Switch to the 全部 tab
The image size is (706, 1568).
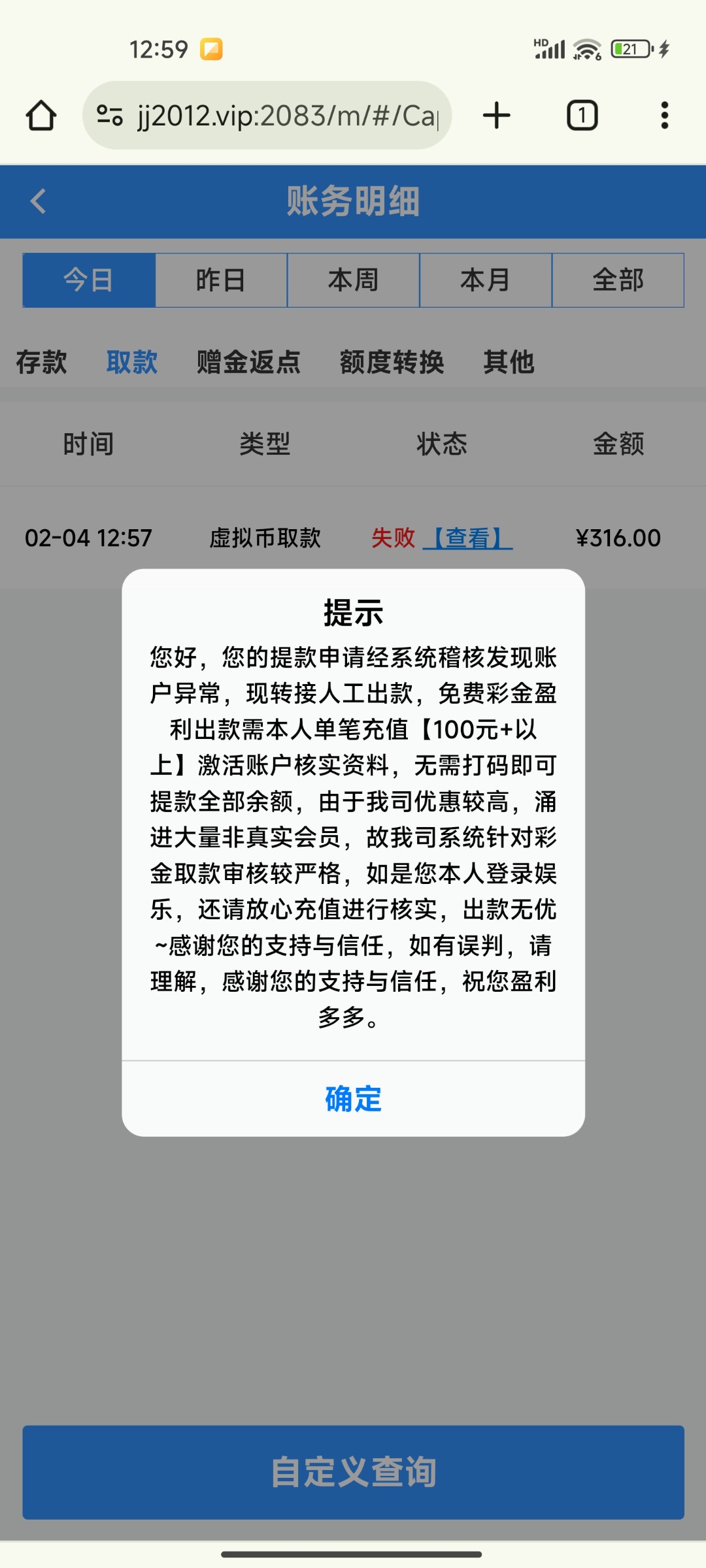[616, 280]
